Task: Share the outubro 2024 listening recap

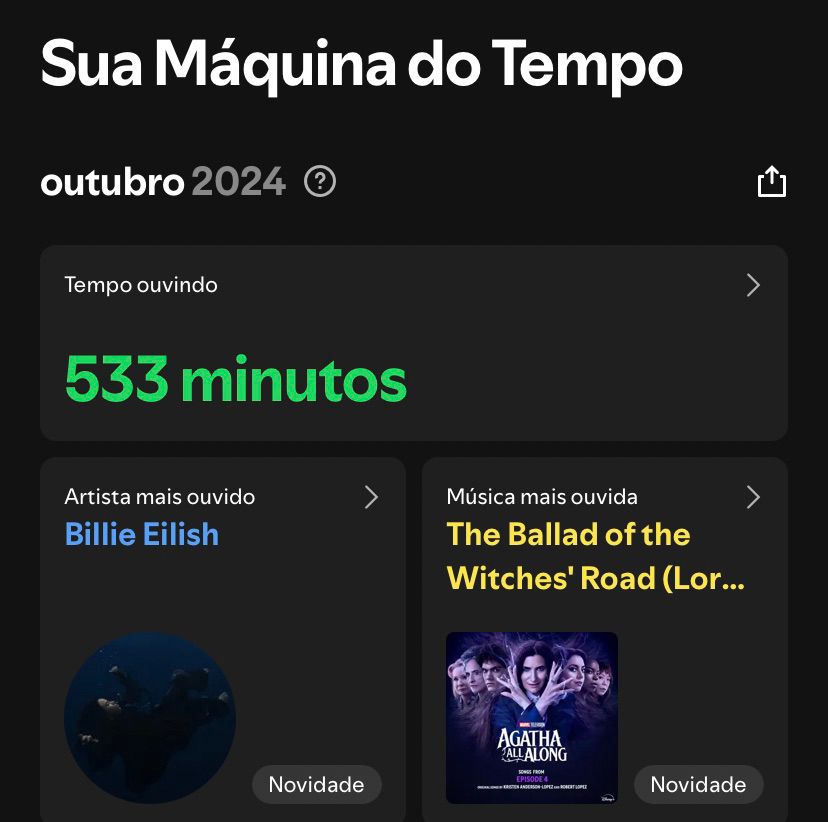Action: click(x=771, y=182)
